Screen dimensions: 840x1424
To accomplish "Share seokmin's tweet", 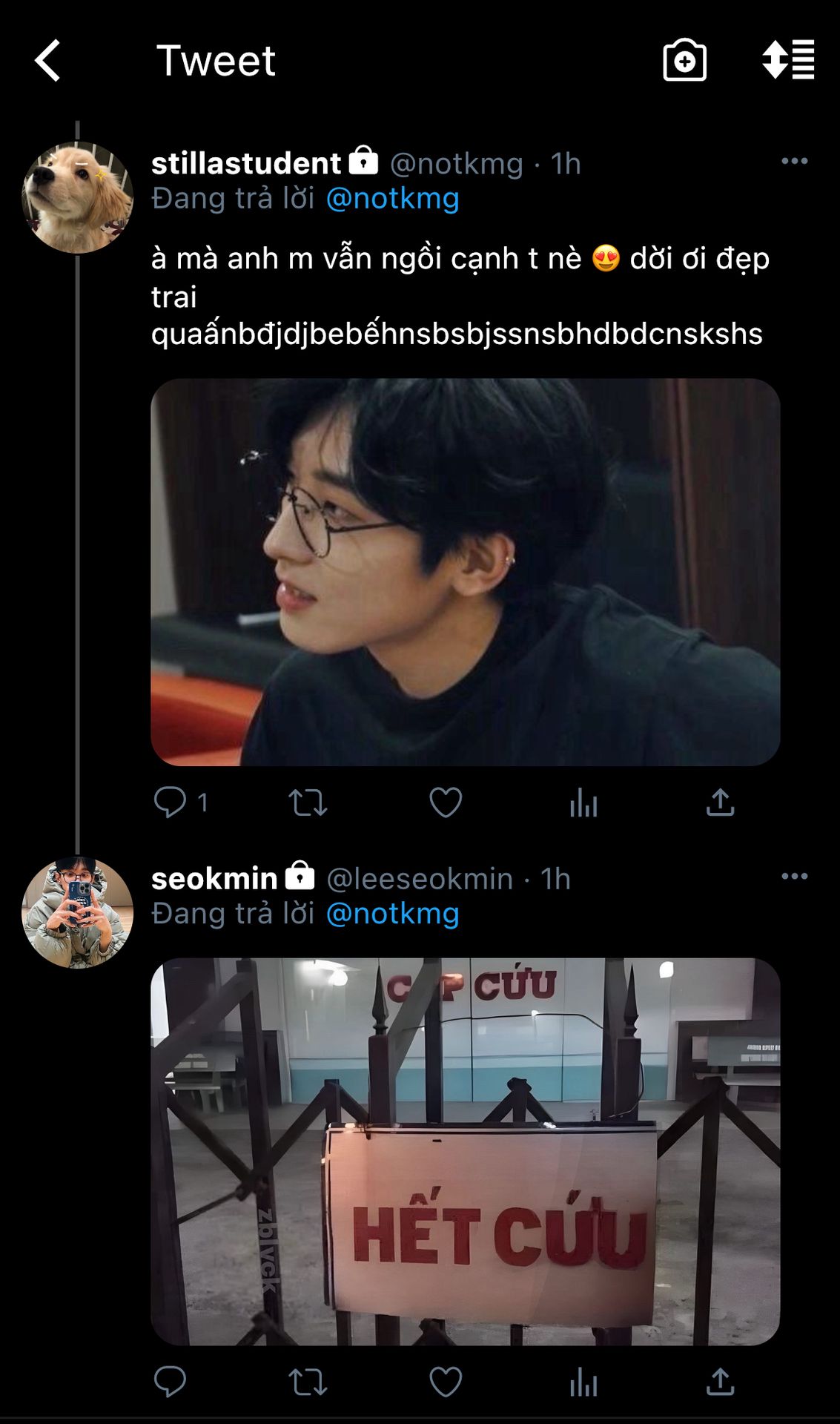I will (x=720, y=1382).
